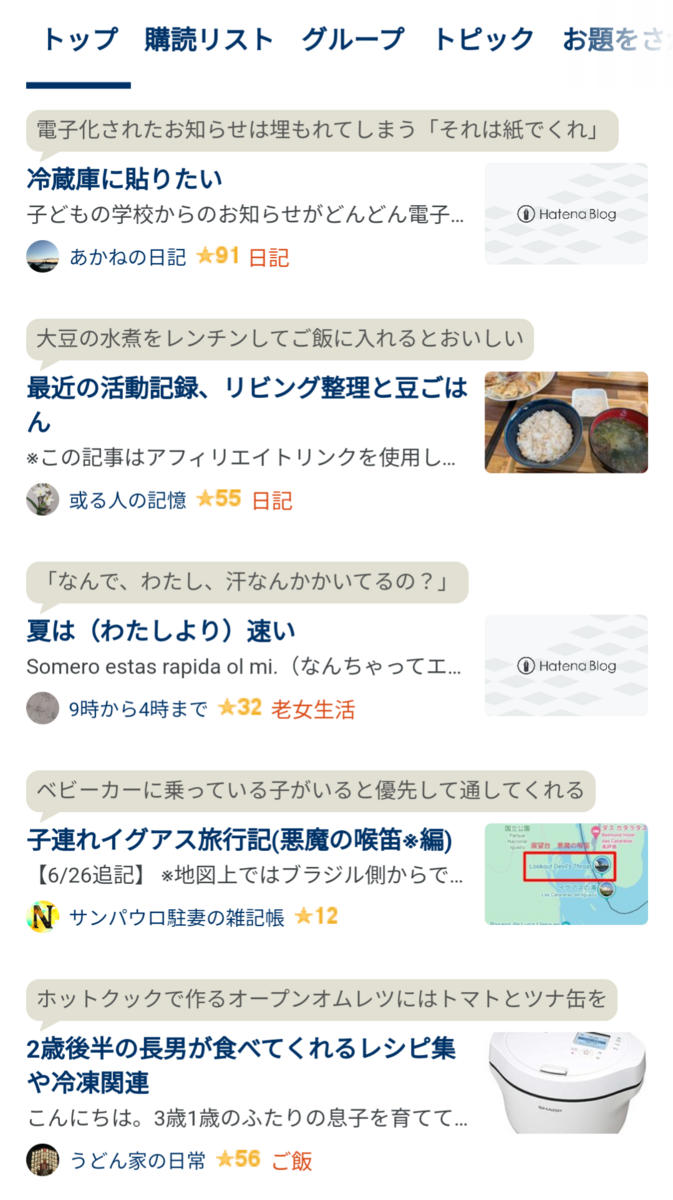Visit the blog あかねの日記
The width and height of the screenshot is (673, 1200).
click(x=127, y=257)
